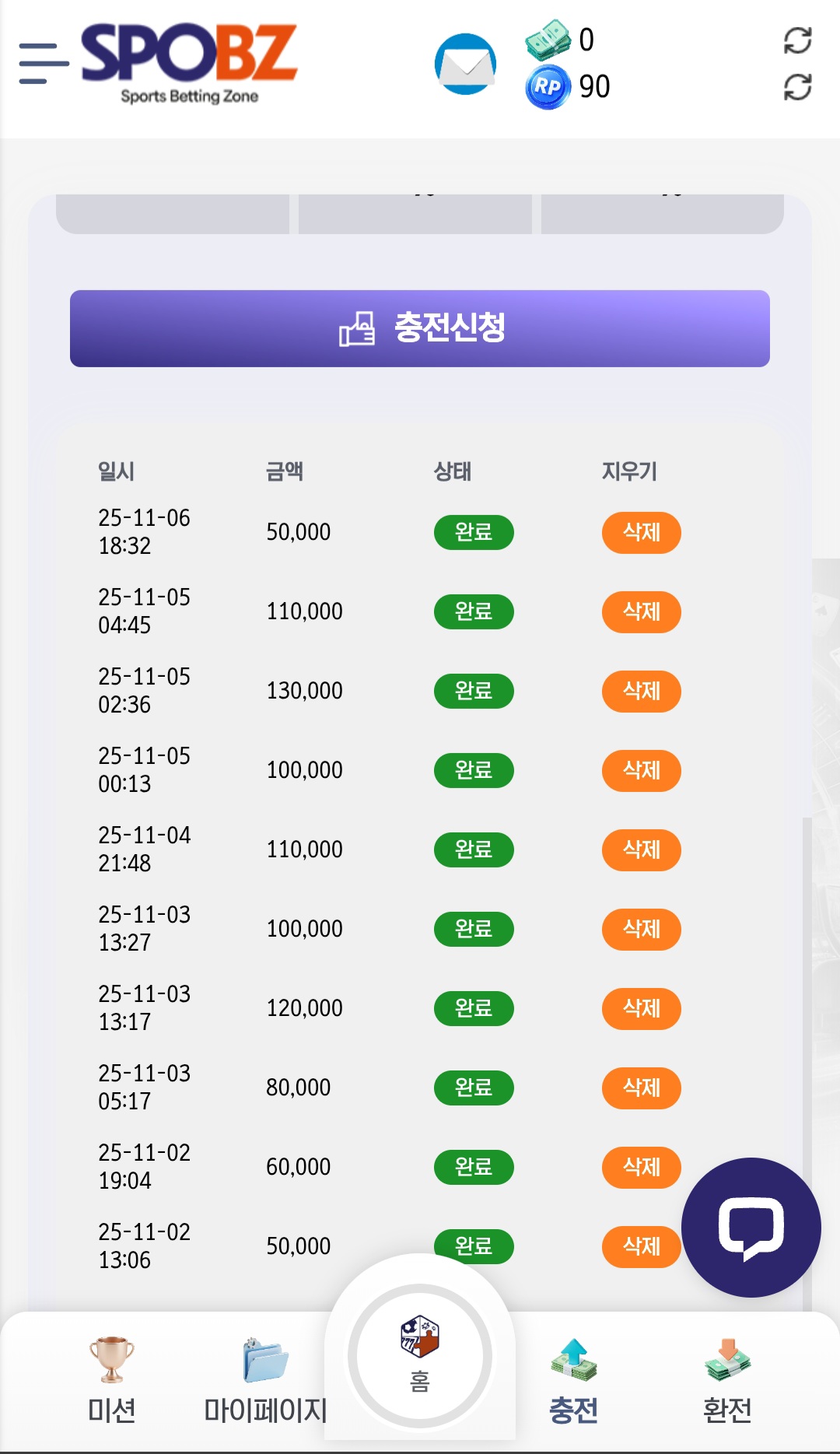The width and height of the screenshot is (840, 1454).
Task: Delete the 25-11-05 04:45 deposit record
Action: pos(641,612)
